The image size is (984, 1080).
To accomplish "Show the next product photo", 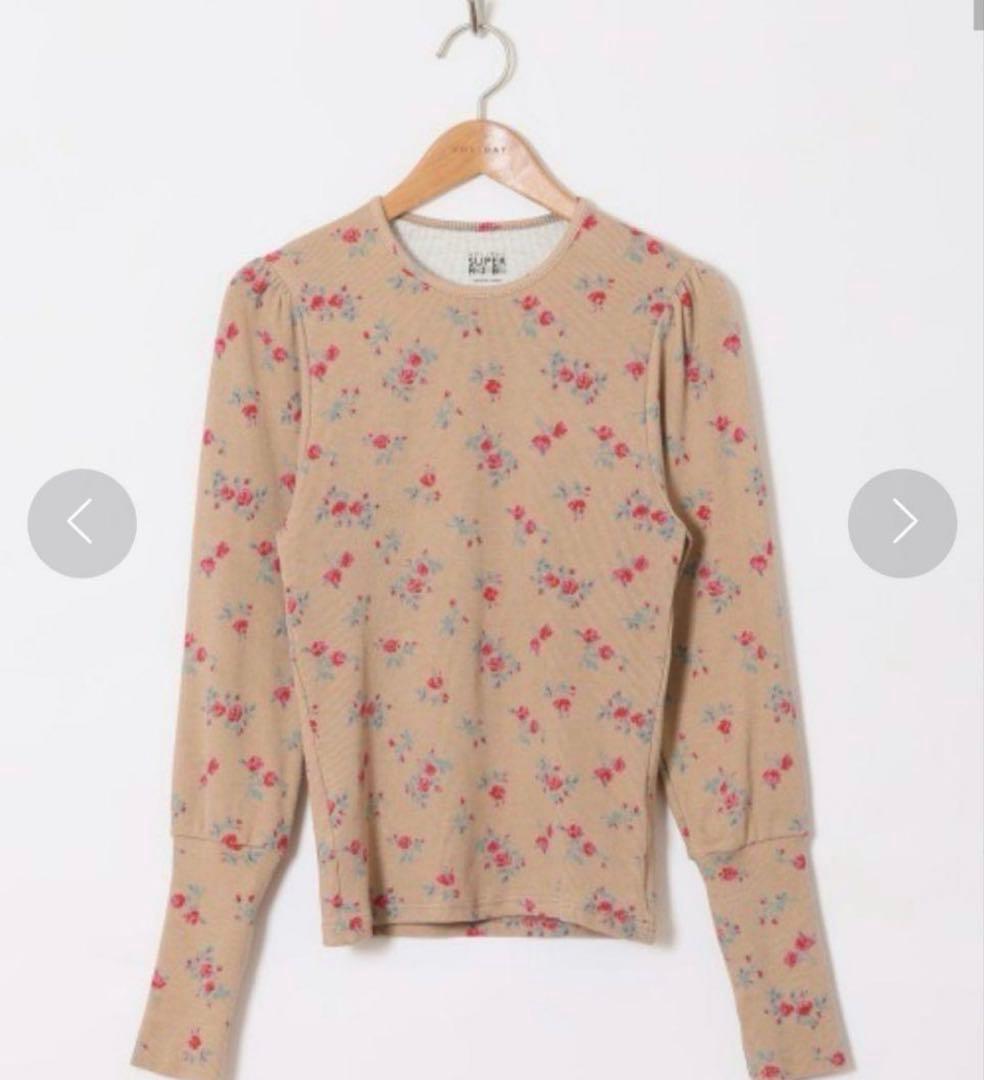I will point(902,523).
